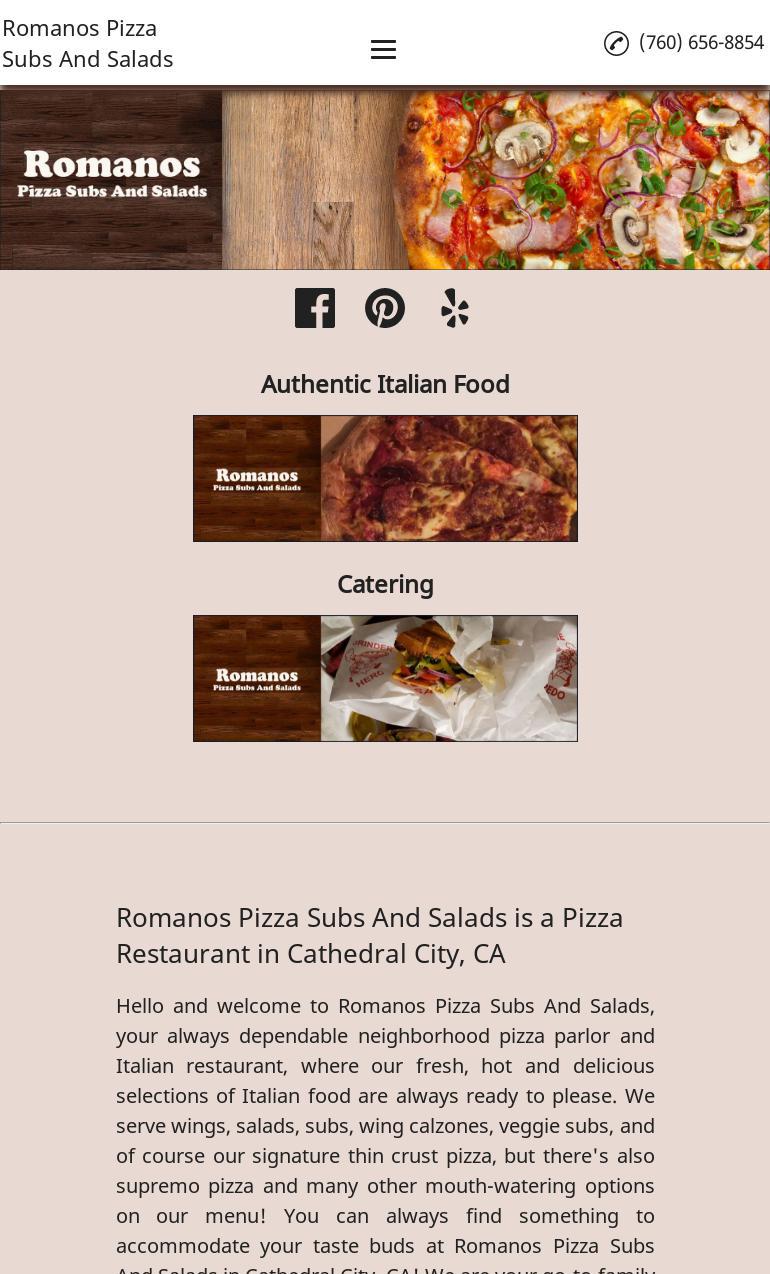Open the Pinterest profile icon

point(385,308)
